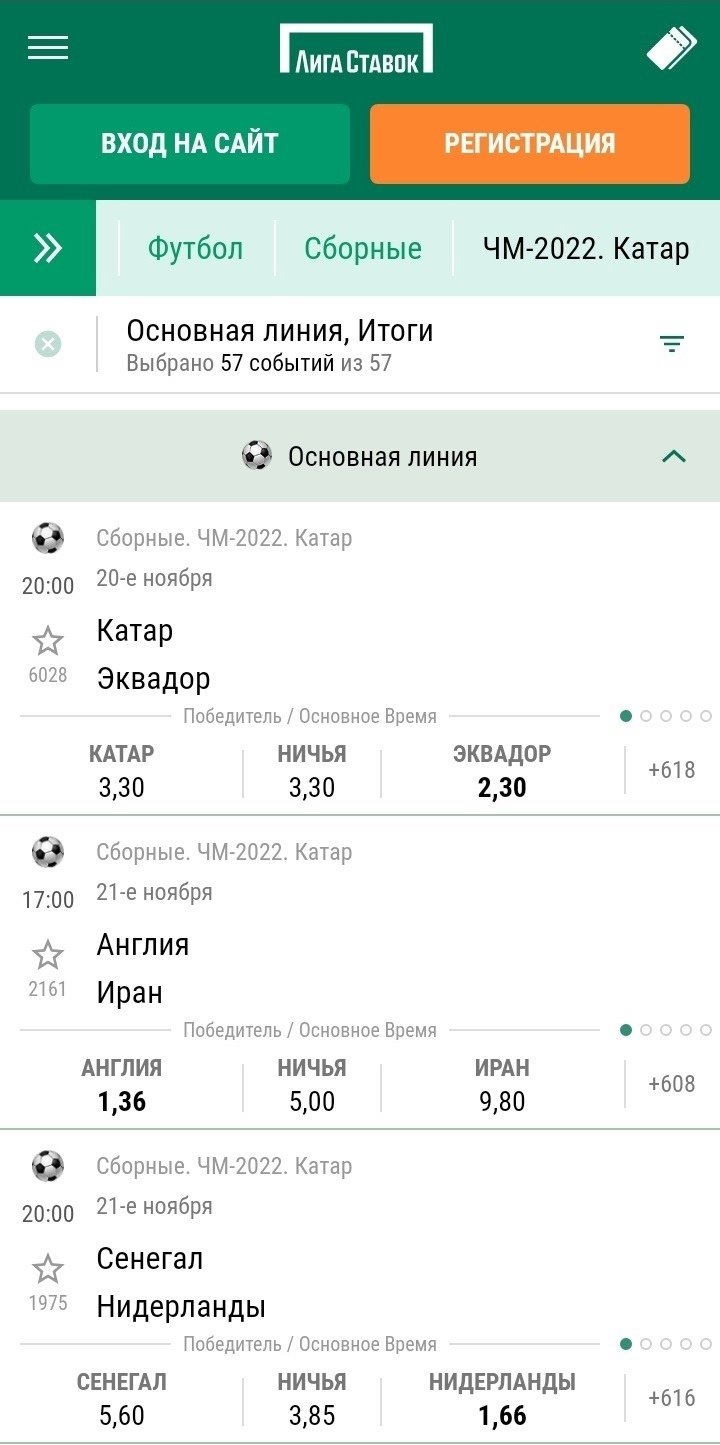Viewport: 720px width, 1445px height.
Task: Tap the РЕГИСТРАЦИЯ button
Action: [529, 144]
